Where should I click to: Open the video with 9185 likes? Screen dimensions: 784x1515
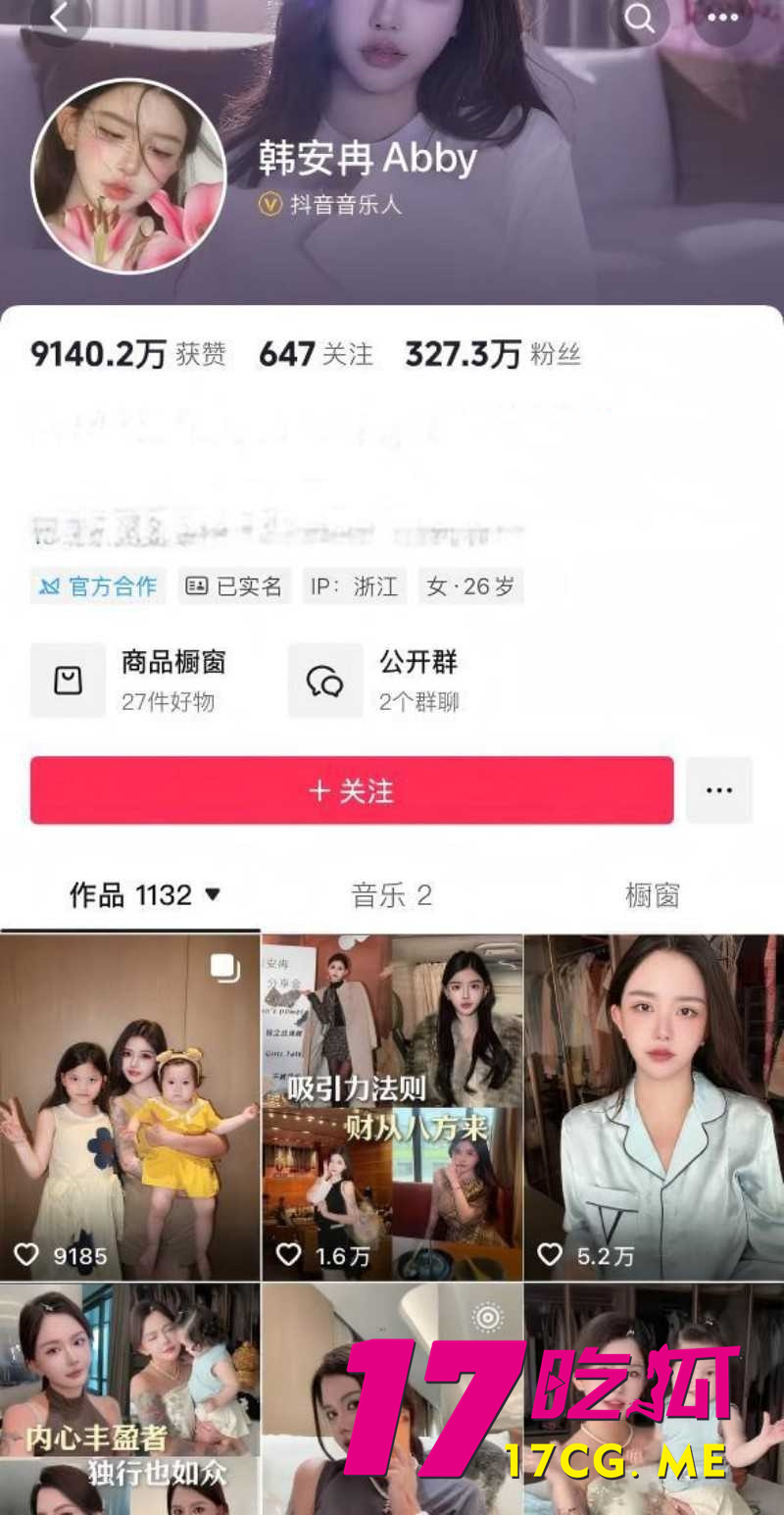coord(130,1106)
